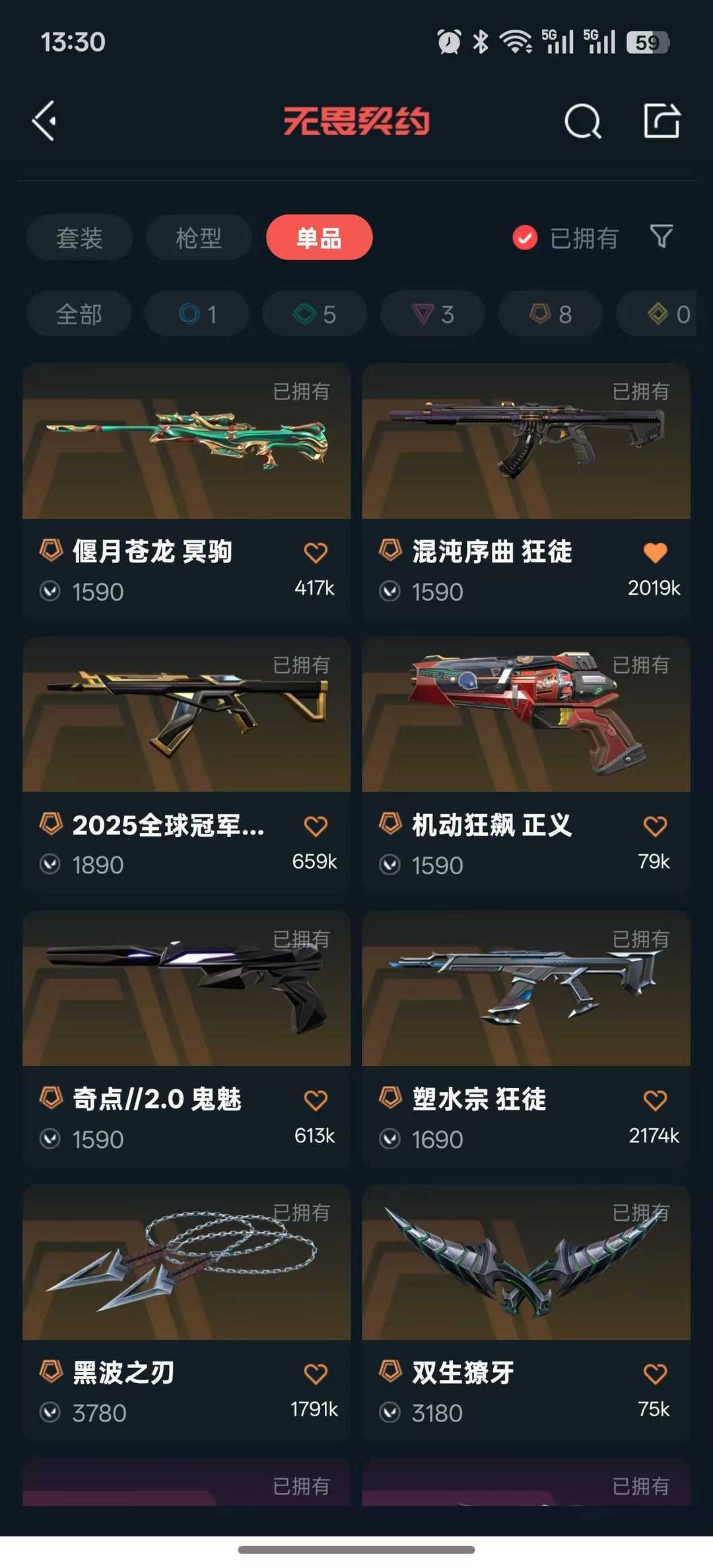
Task: Unfavorite the 混沌序曲 狂徒 skin
Action: (x=654, y=551)
